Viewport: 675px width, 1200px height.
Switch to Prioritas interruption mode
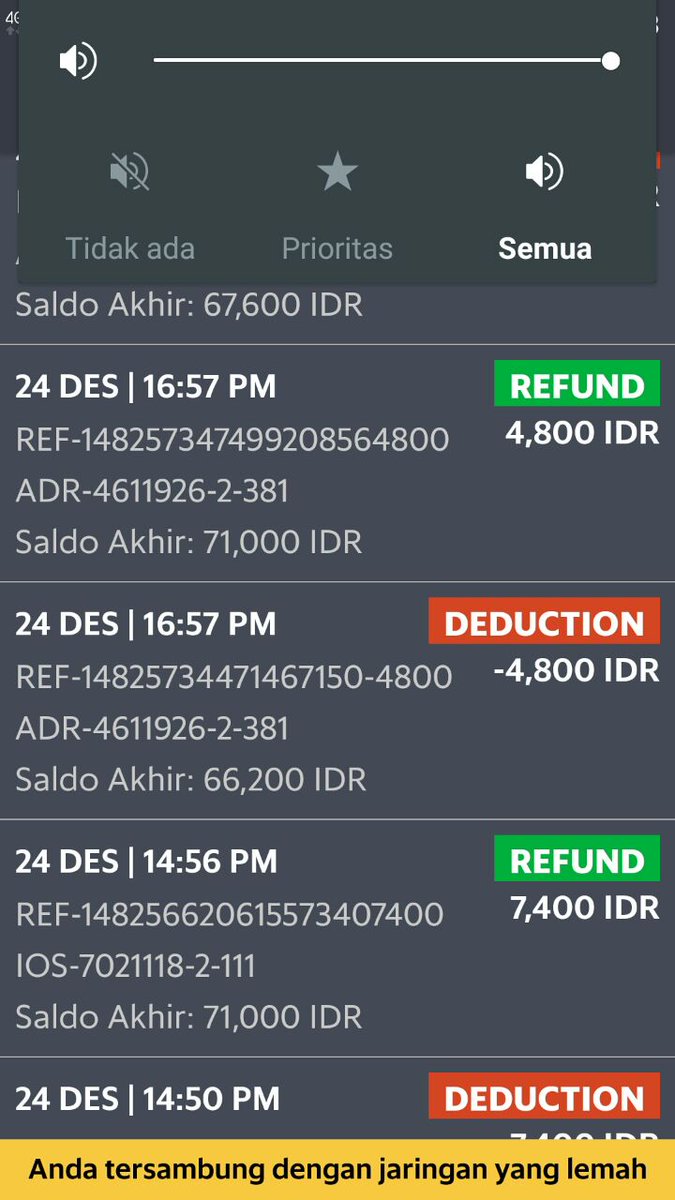337,205
